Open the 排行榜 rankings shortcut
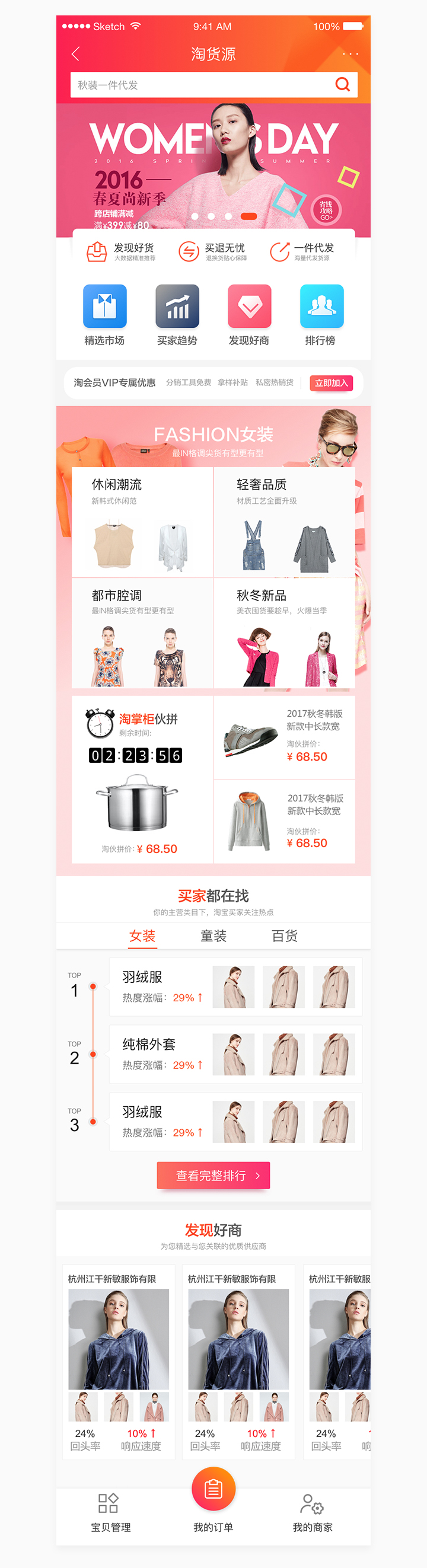Viewport: 427px width, 1568px height. point(321,315)
